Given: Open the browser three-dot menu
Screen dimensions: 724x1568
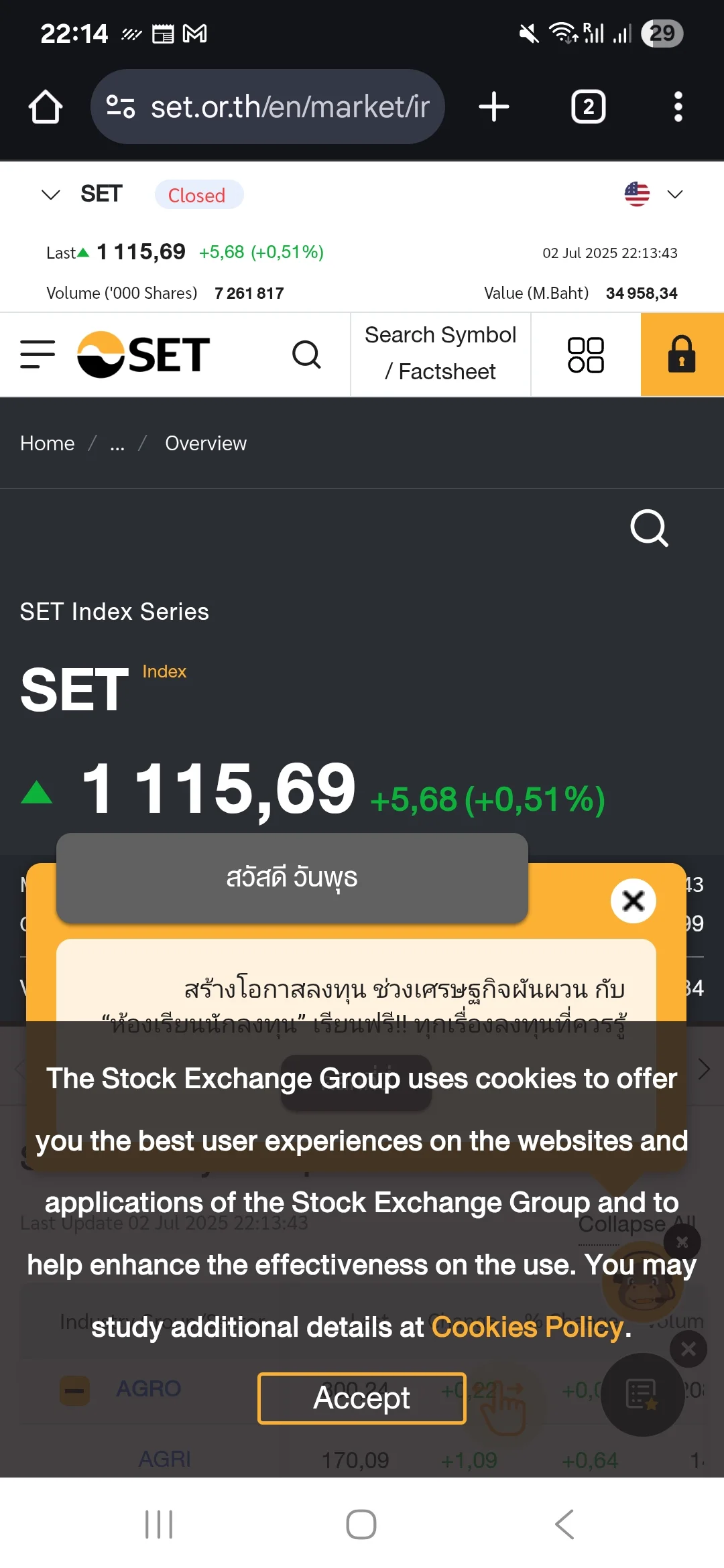Looking at the screenshot, I should point(678,107).
